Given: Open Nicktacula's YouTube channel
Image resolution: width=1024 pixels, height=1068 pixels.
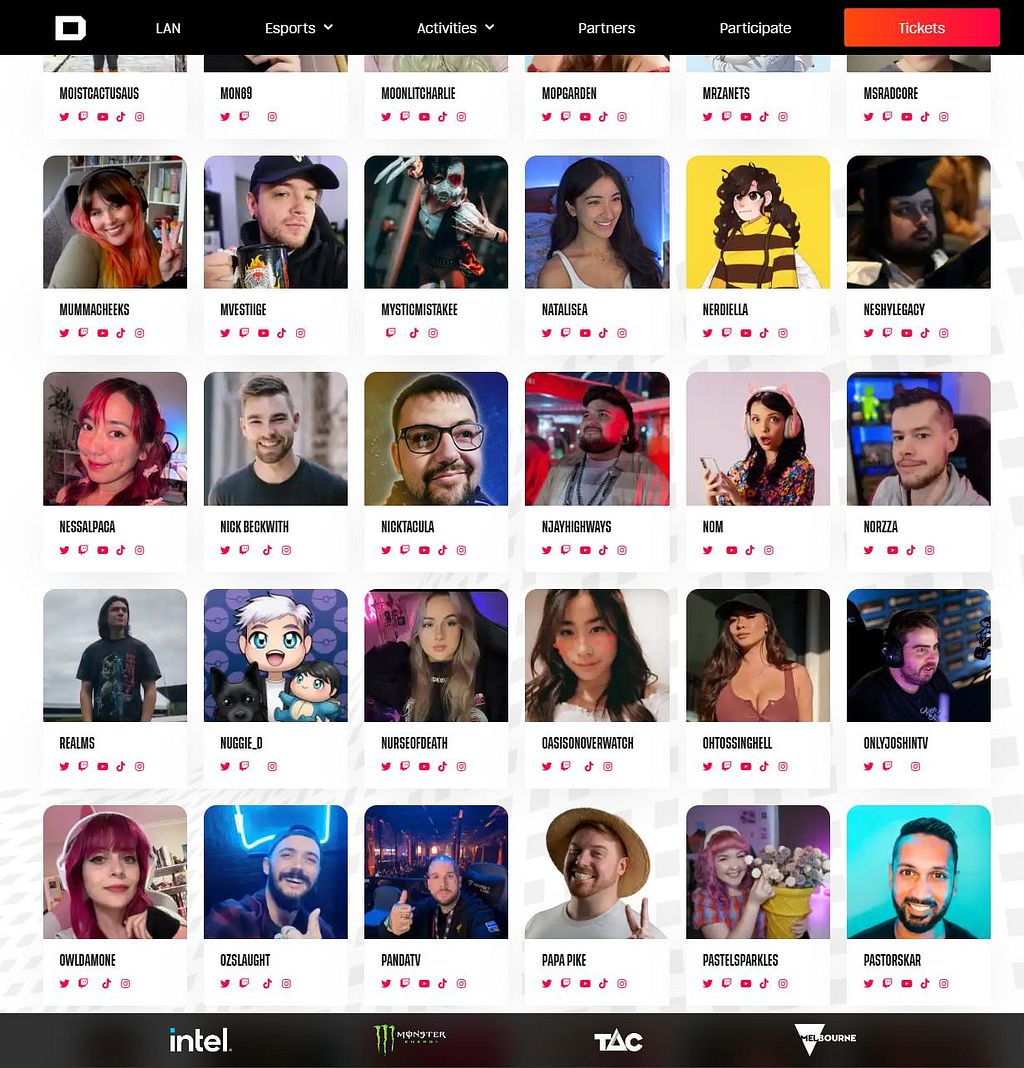Looking at the screenshot, I should point(424,550).
